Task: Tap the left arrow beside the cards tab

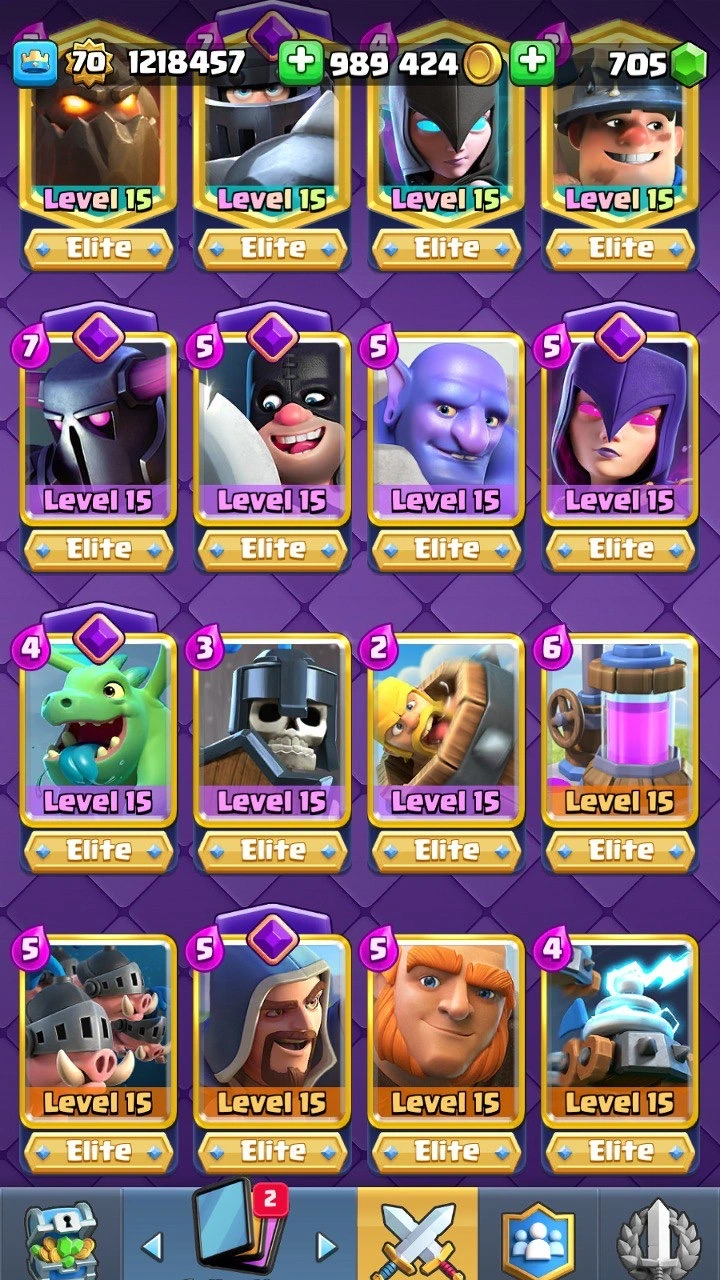Action: pos(152,1246)
